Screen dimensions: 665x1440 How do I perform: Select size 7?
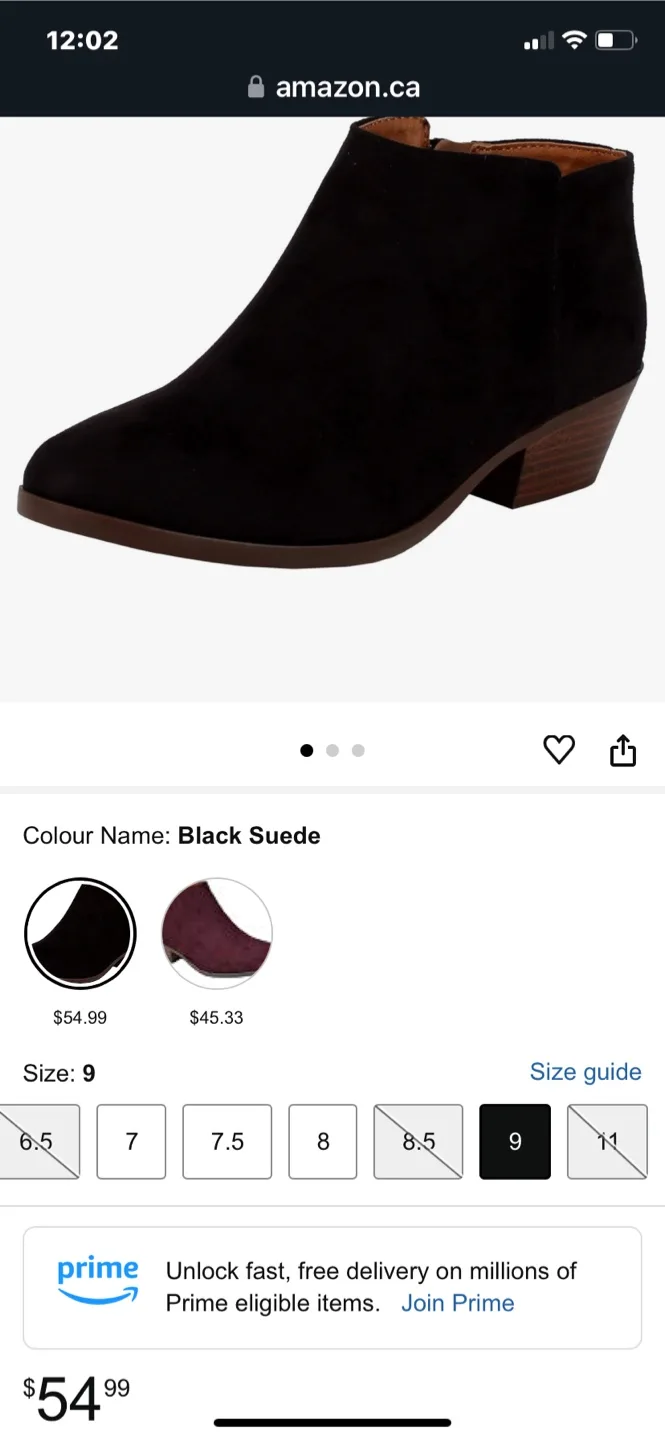tap(131, 1142)
